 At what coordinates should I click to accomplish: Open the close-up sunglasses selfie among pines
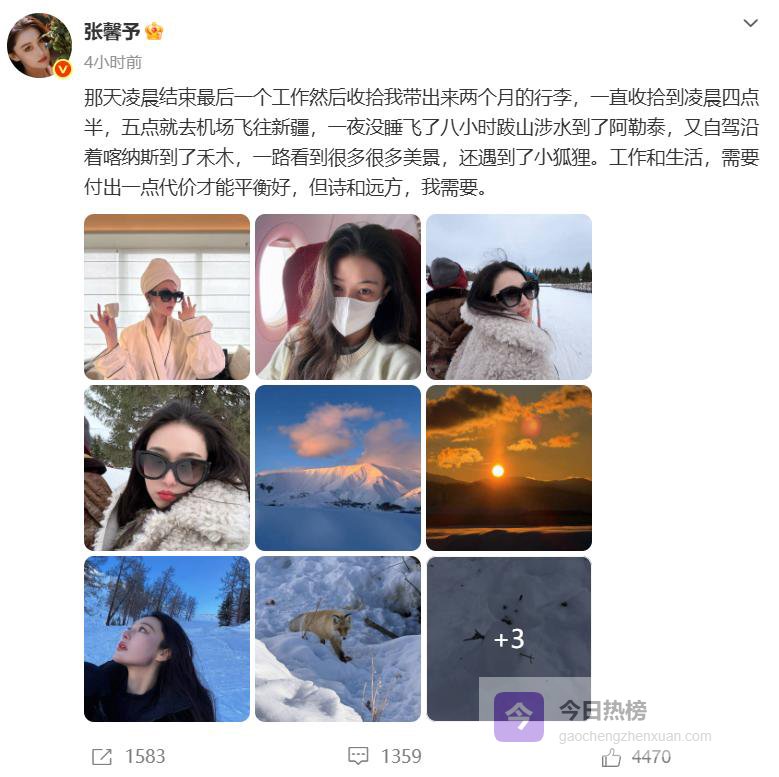point(166,468)
